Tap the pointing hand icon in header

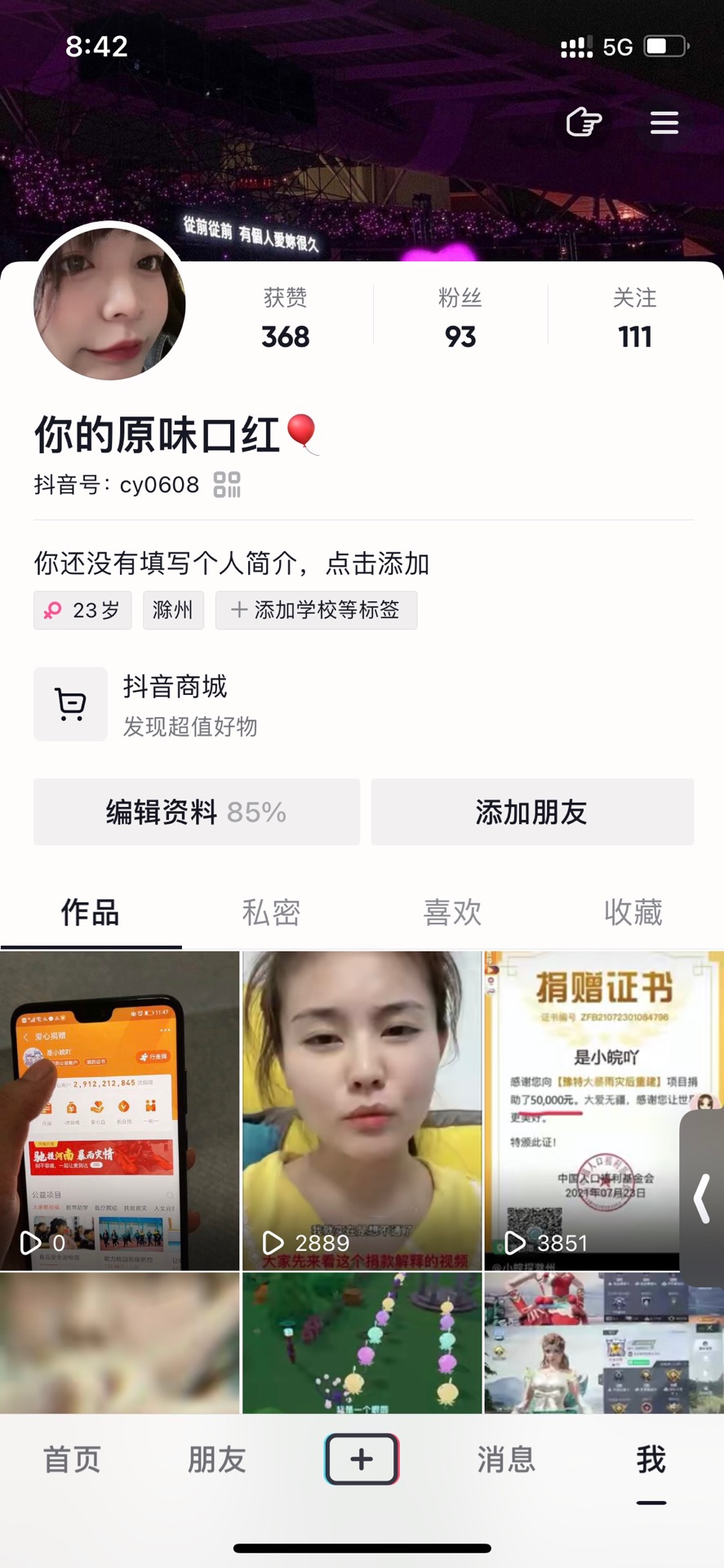pyautogui.click(x=584, y=122)
